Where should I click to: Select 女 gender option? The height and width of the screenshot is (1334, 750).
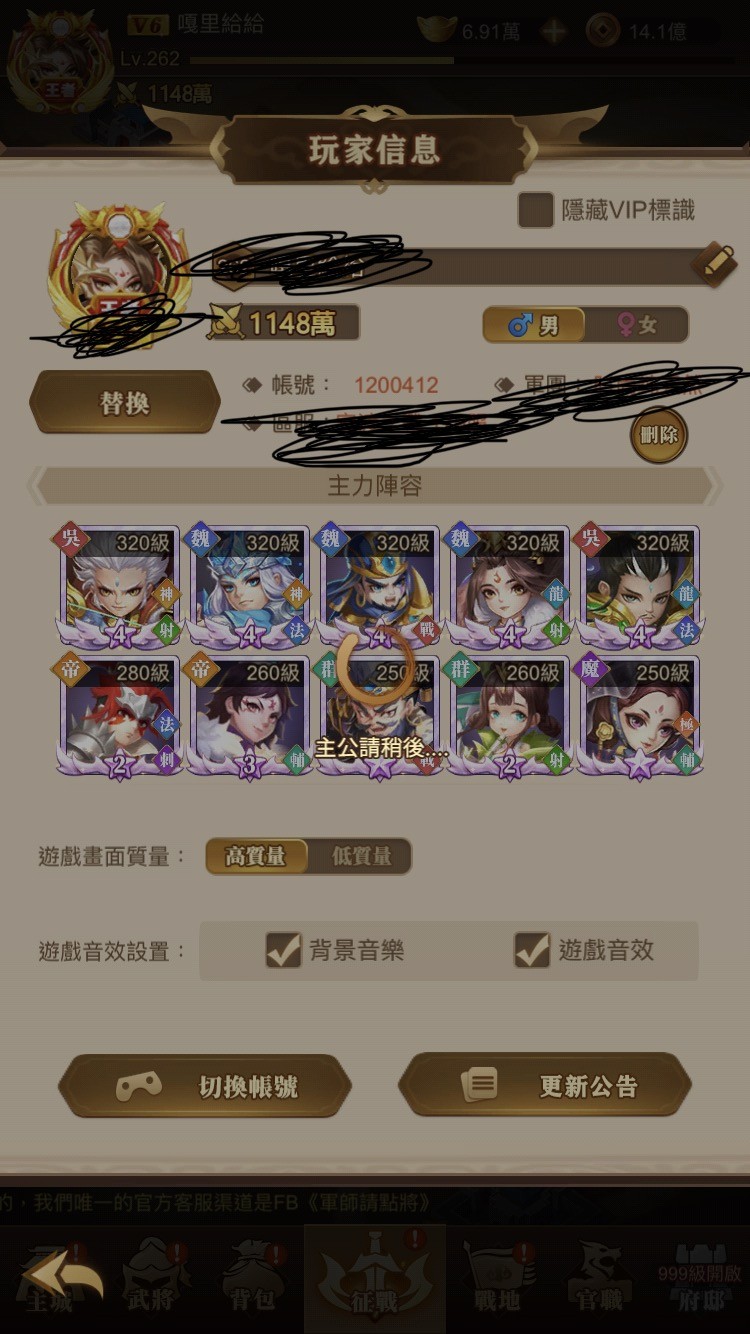638,324
